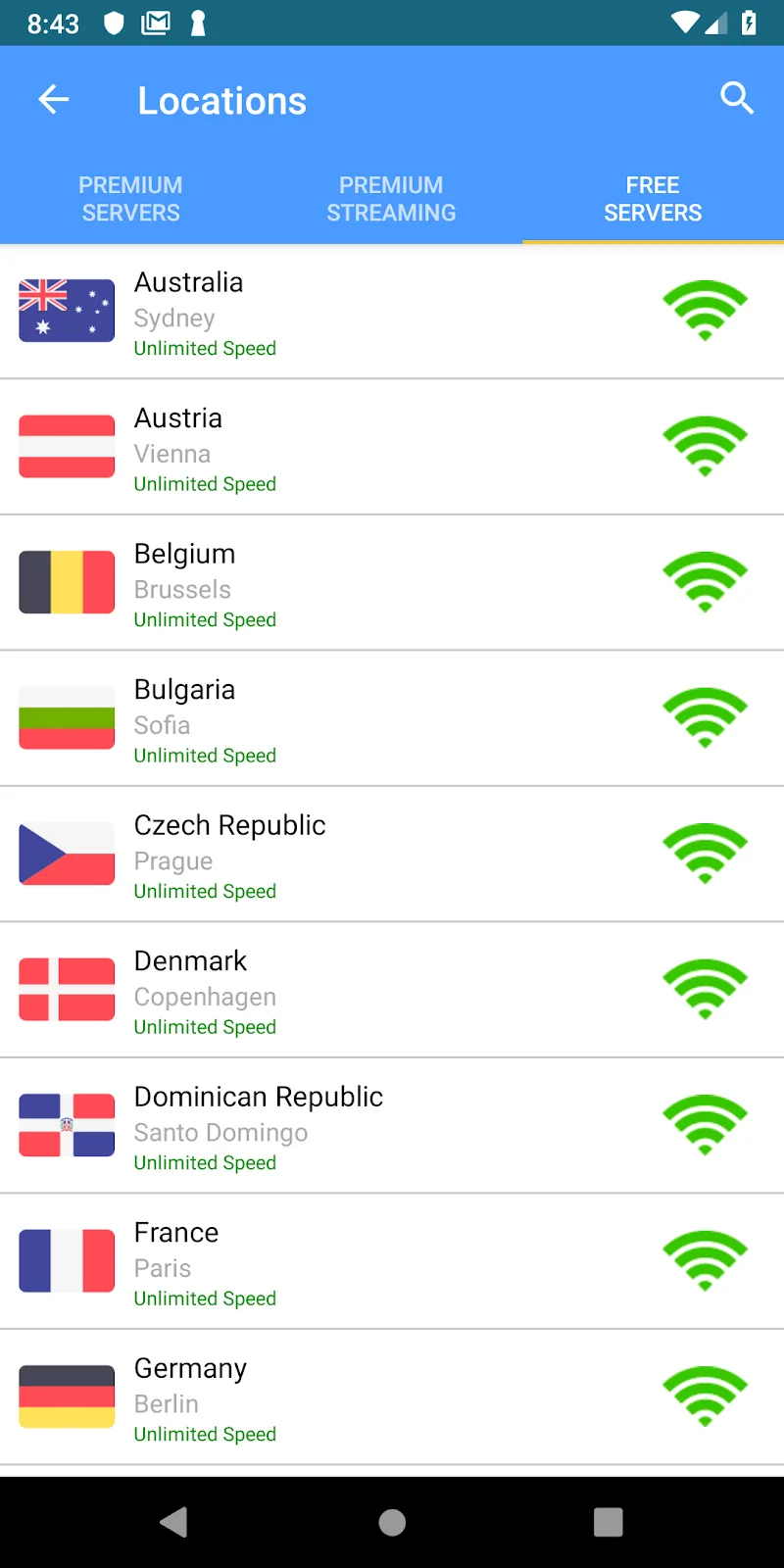Select the Free Servers tab

(x=653, y=199)
